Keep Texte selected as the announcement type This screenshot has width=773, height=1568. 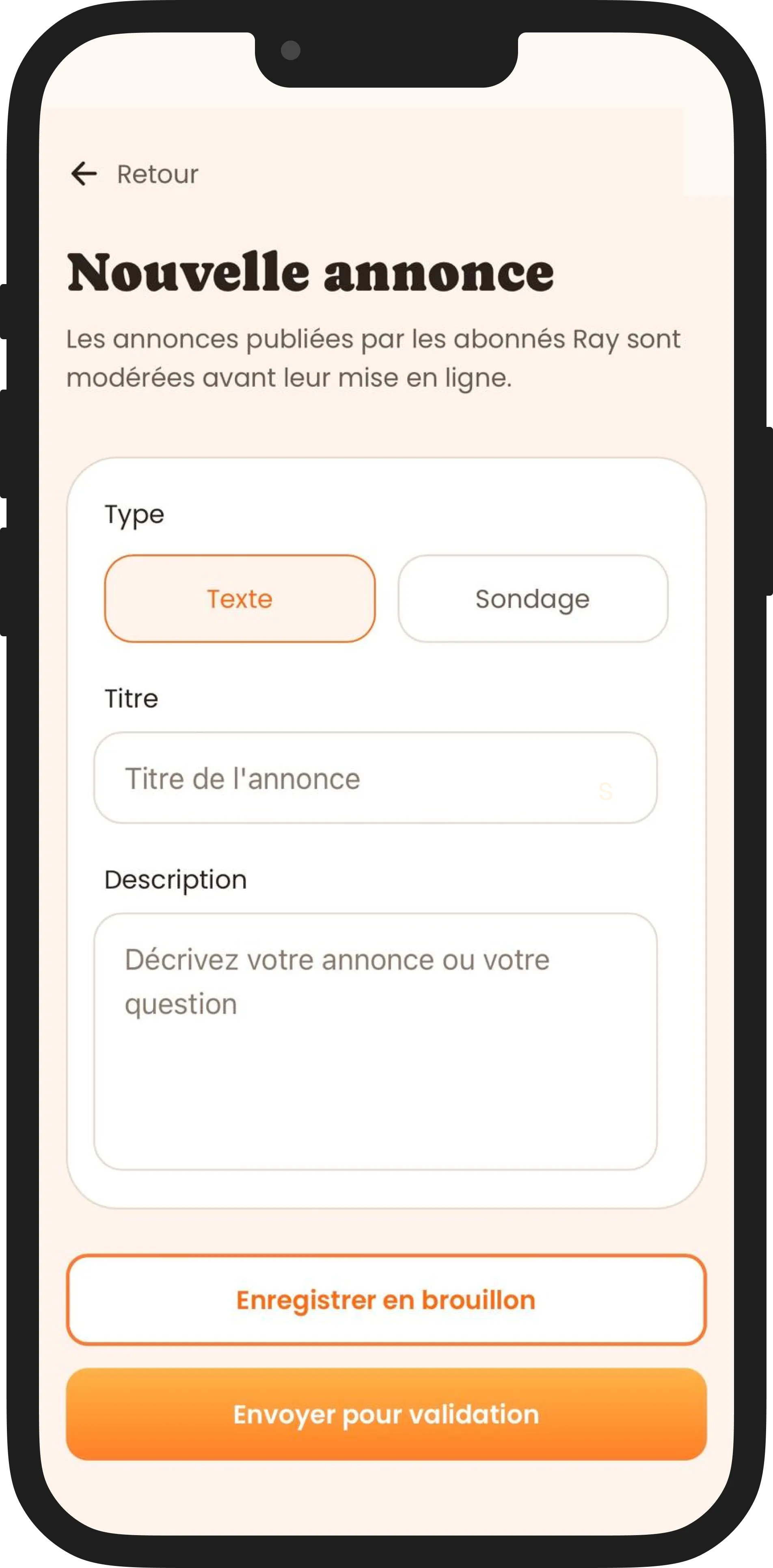pyautogui.click(x=240, y=598)
